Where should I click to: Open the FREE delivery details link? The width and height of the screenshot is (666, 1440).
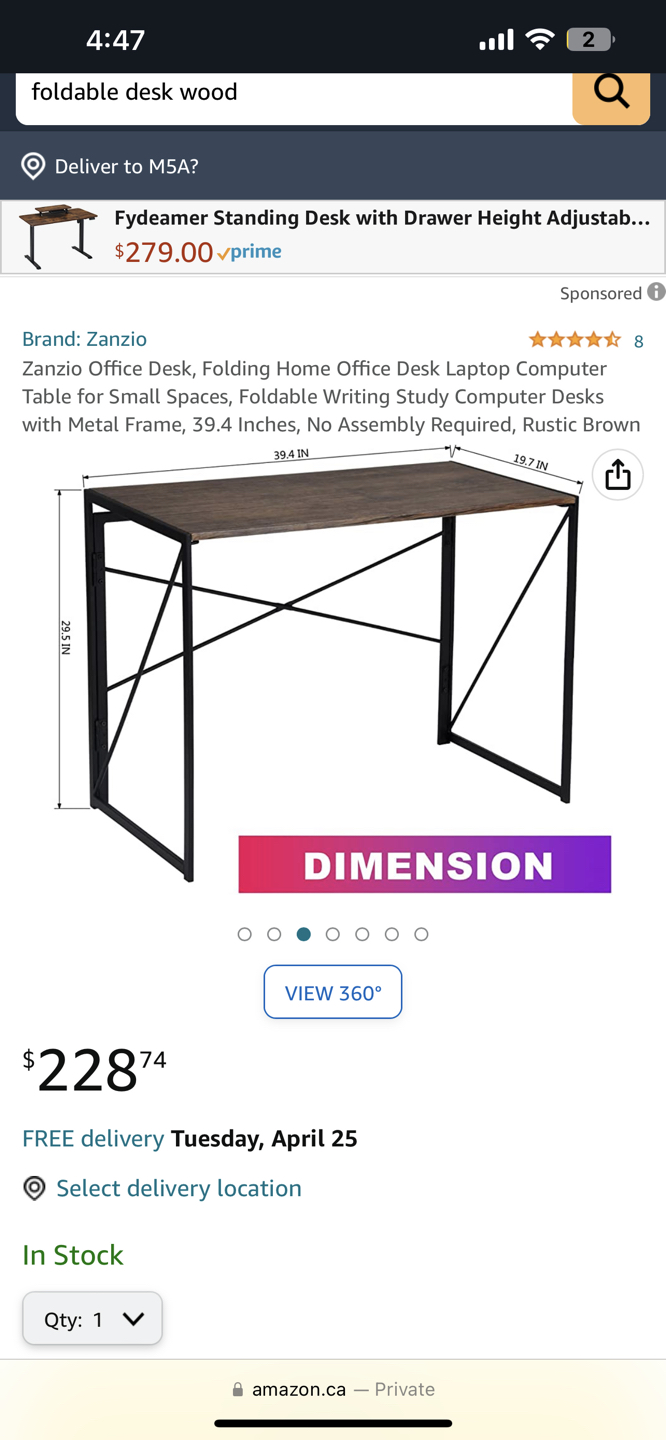[x=93, y=1138]
